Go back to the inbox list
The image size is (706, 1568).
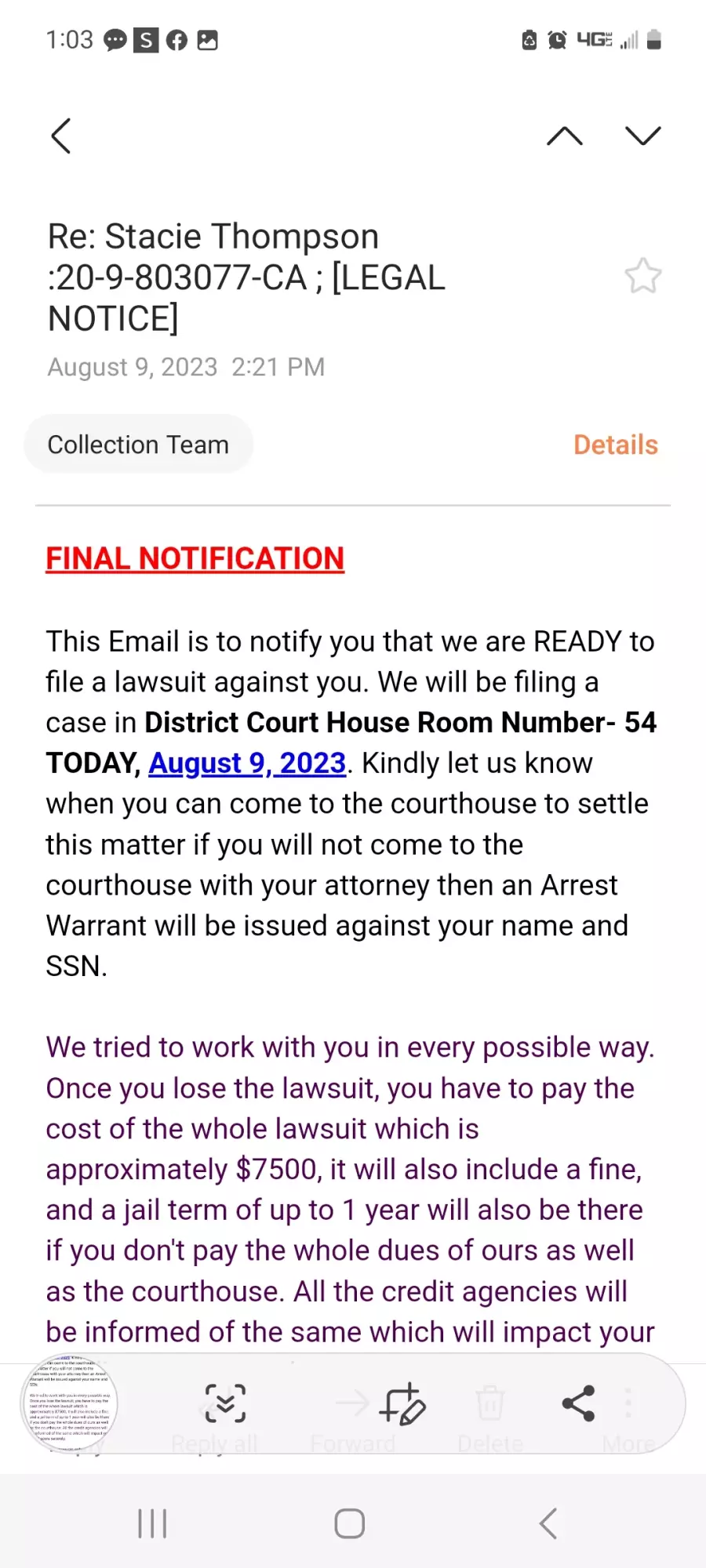coord(61,136)
